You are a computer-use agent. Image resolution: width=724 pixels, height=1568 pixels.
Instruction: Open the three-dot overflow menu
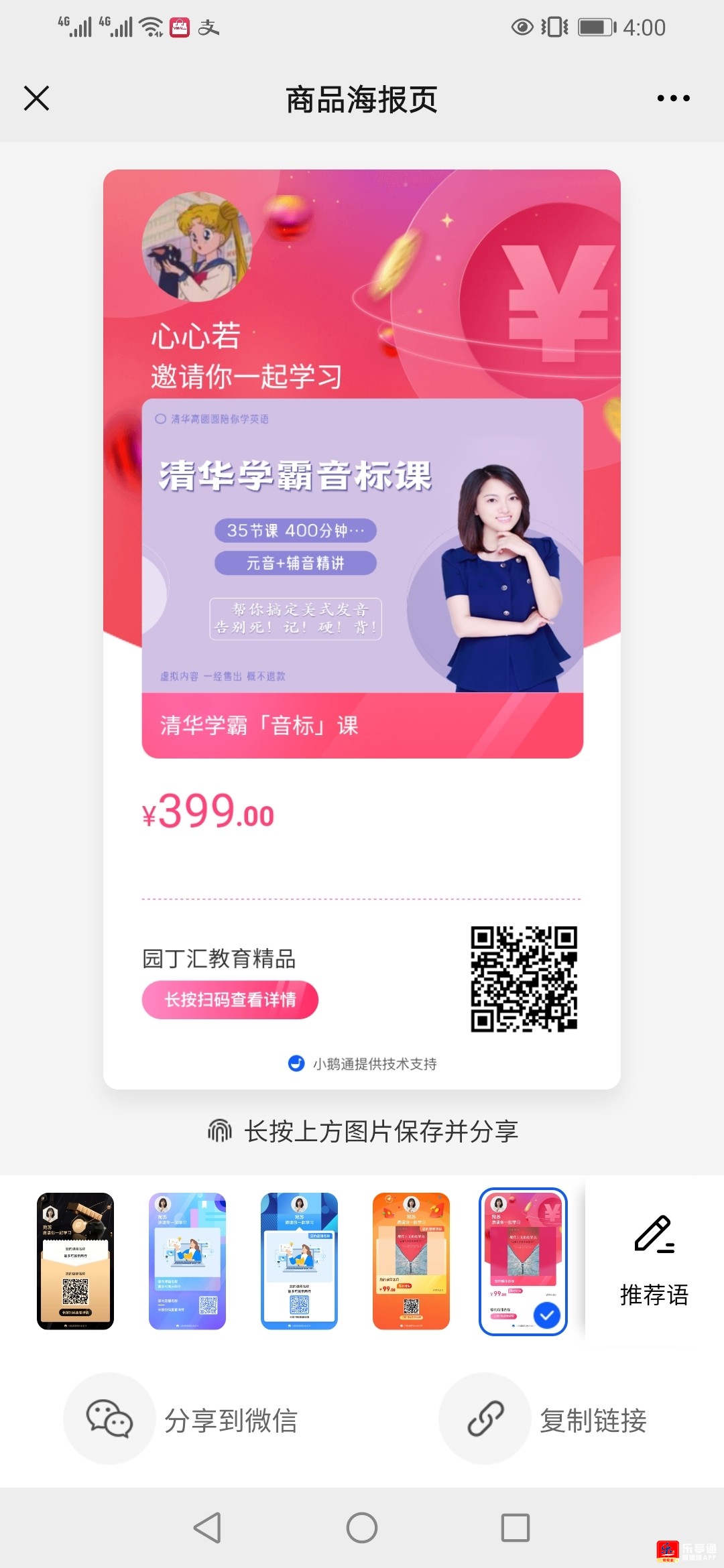click(673, 99)
